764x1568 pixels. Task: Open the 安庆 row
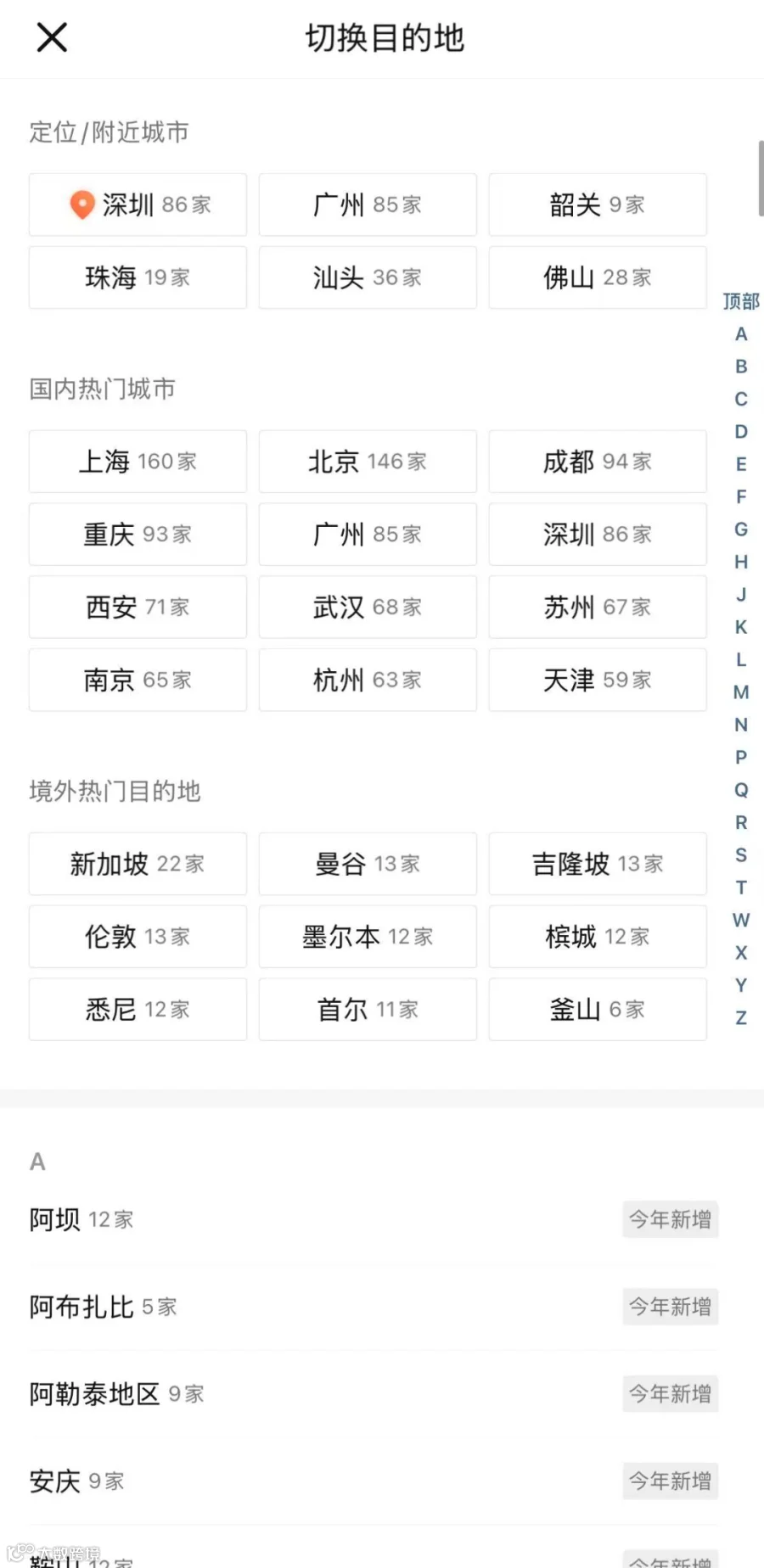(x=374, y=1481)
